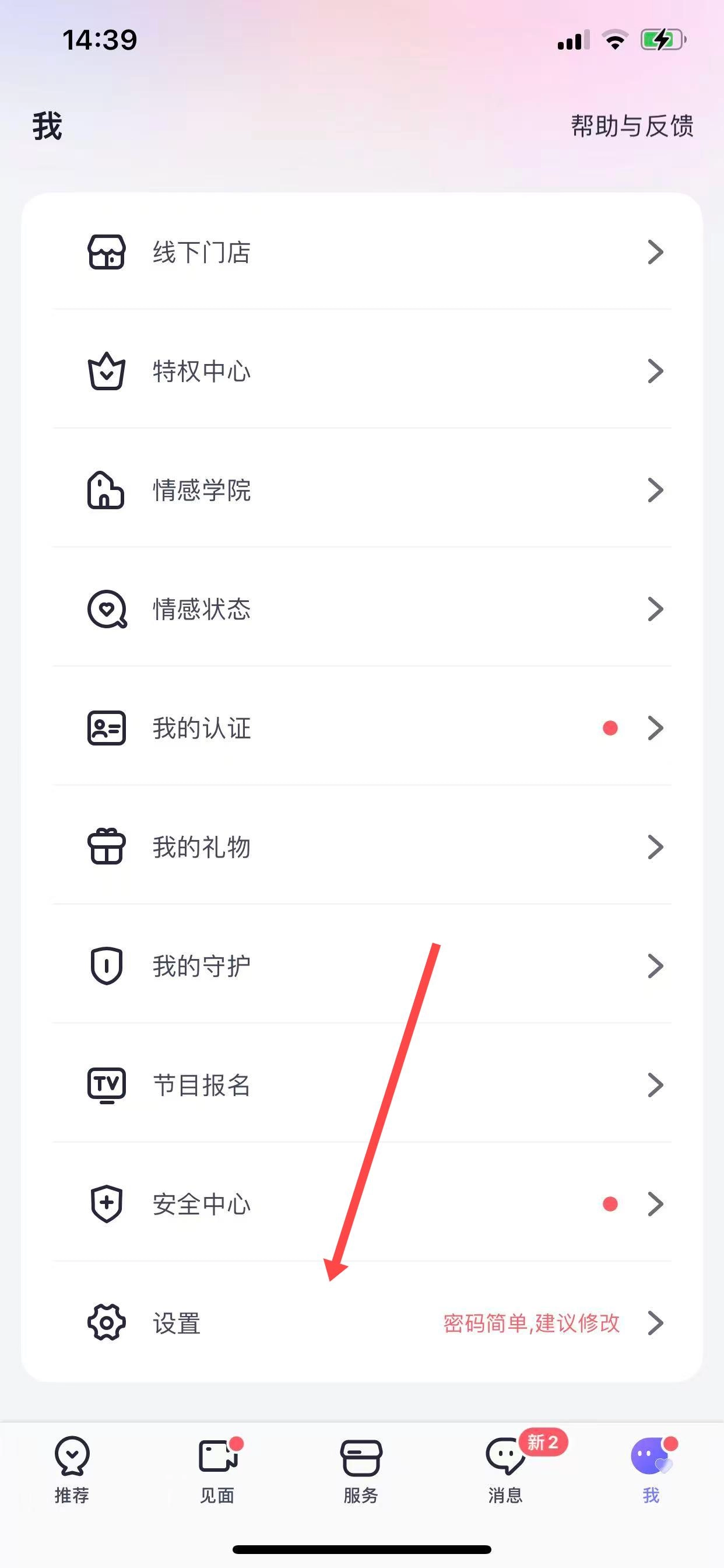The width and height of the screenshot is (724, 1568).
Task: Go to 特权中心 privilege center
Action: pyautogui.click(x=362, y=372)
